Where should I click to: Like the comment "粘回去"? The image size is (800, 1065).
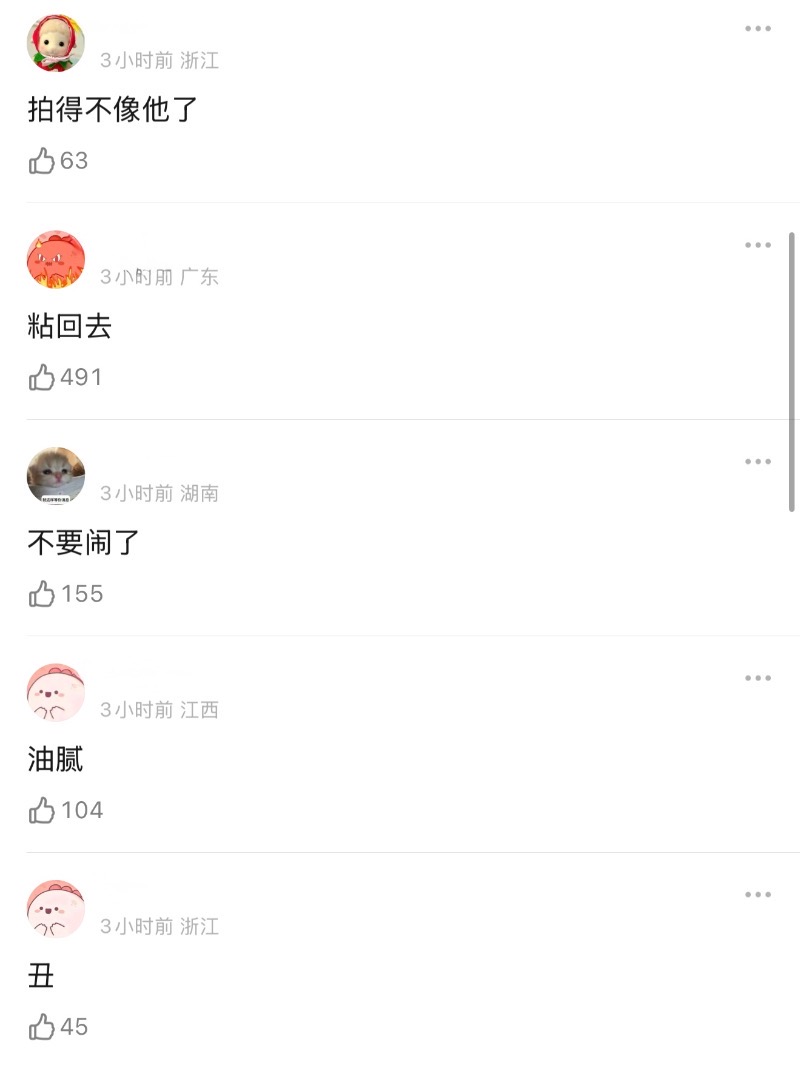click(42, 377)
